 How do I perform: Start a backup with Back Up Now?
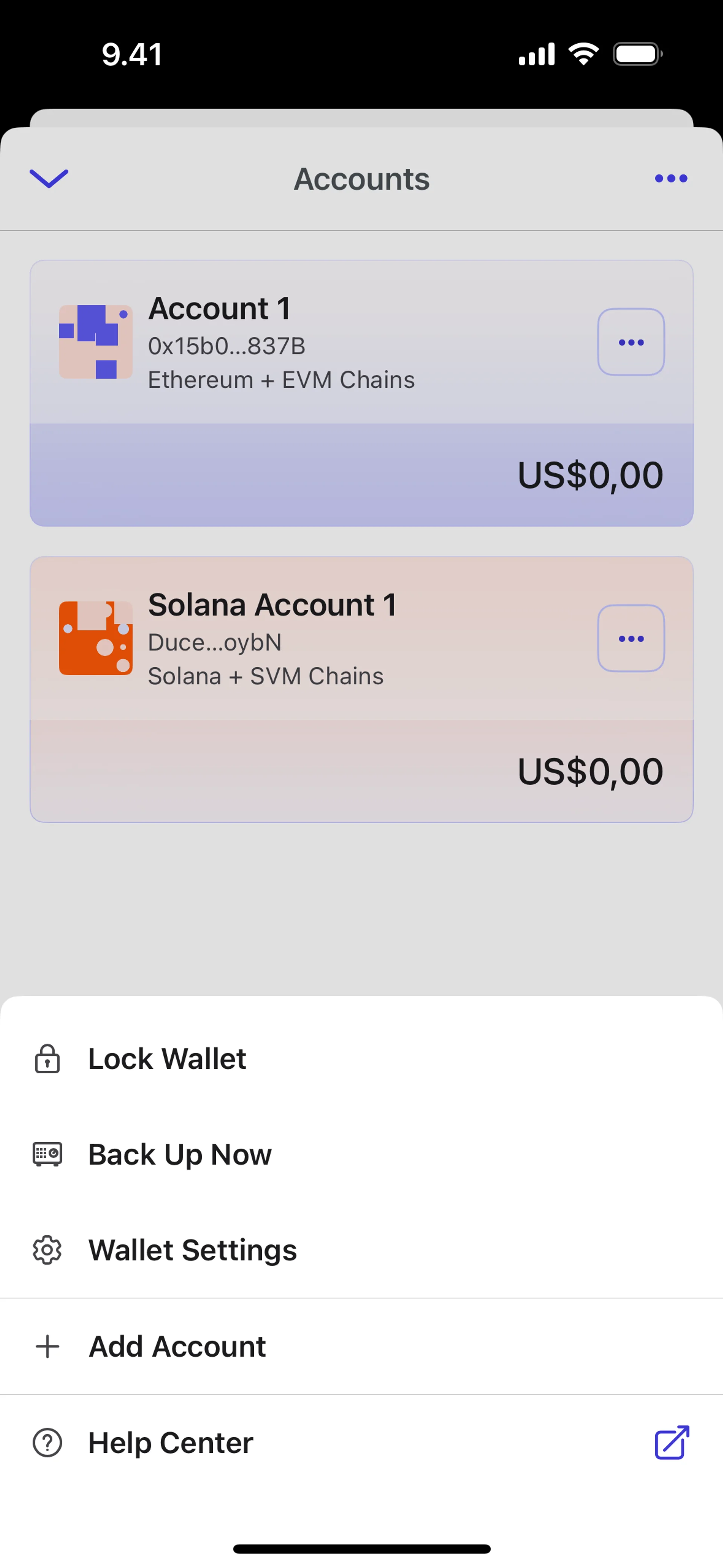click(180, 1155)
